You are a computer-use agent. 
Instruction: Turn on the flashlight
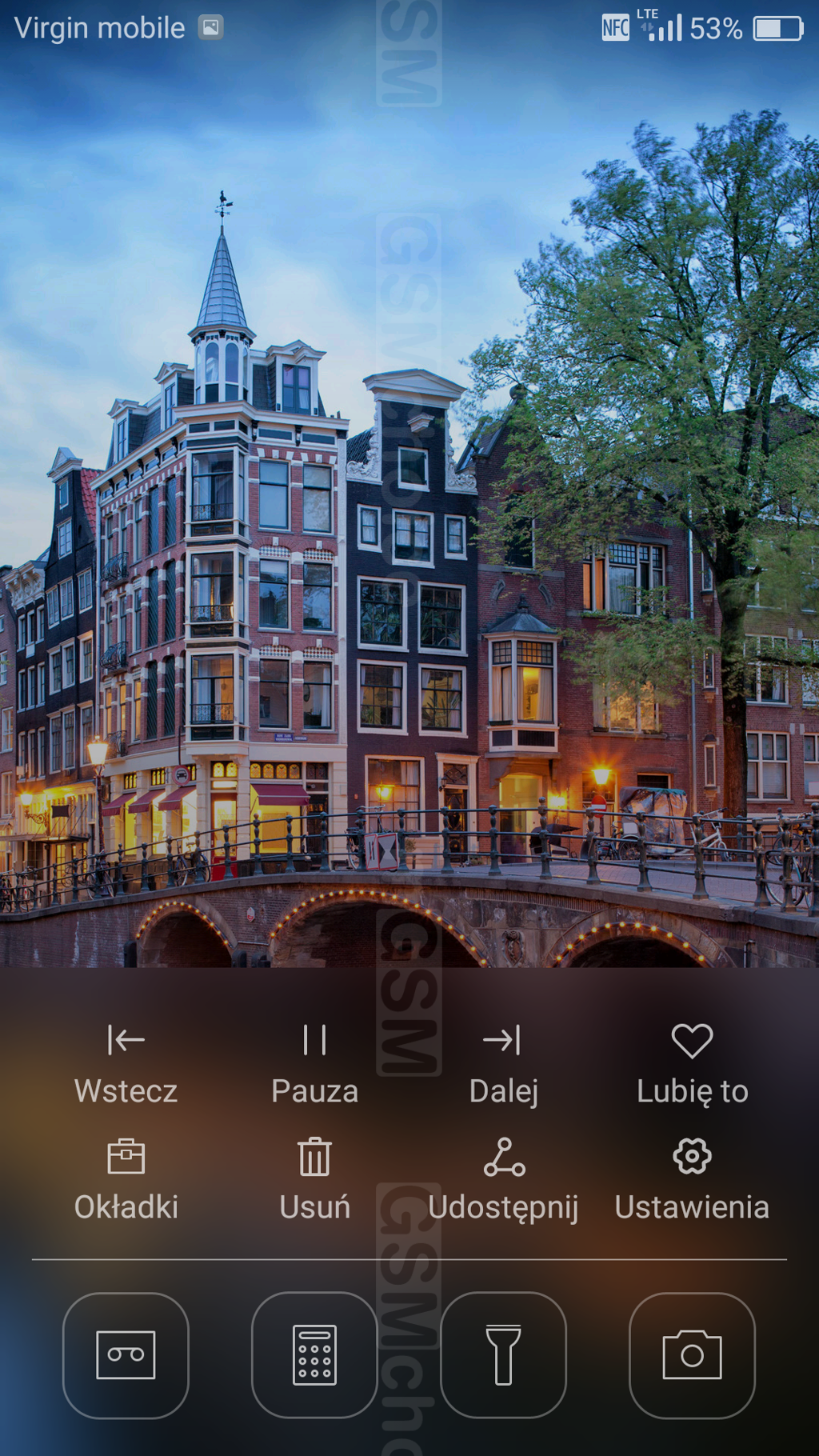[x=503, y=1355]
